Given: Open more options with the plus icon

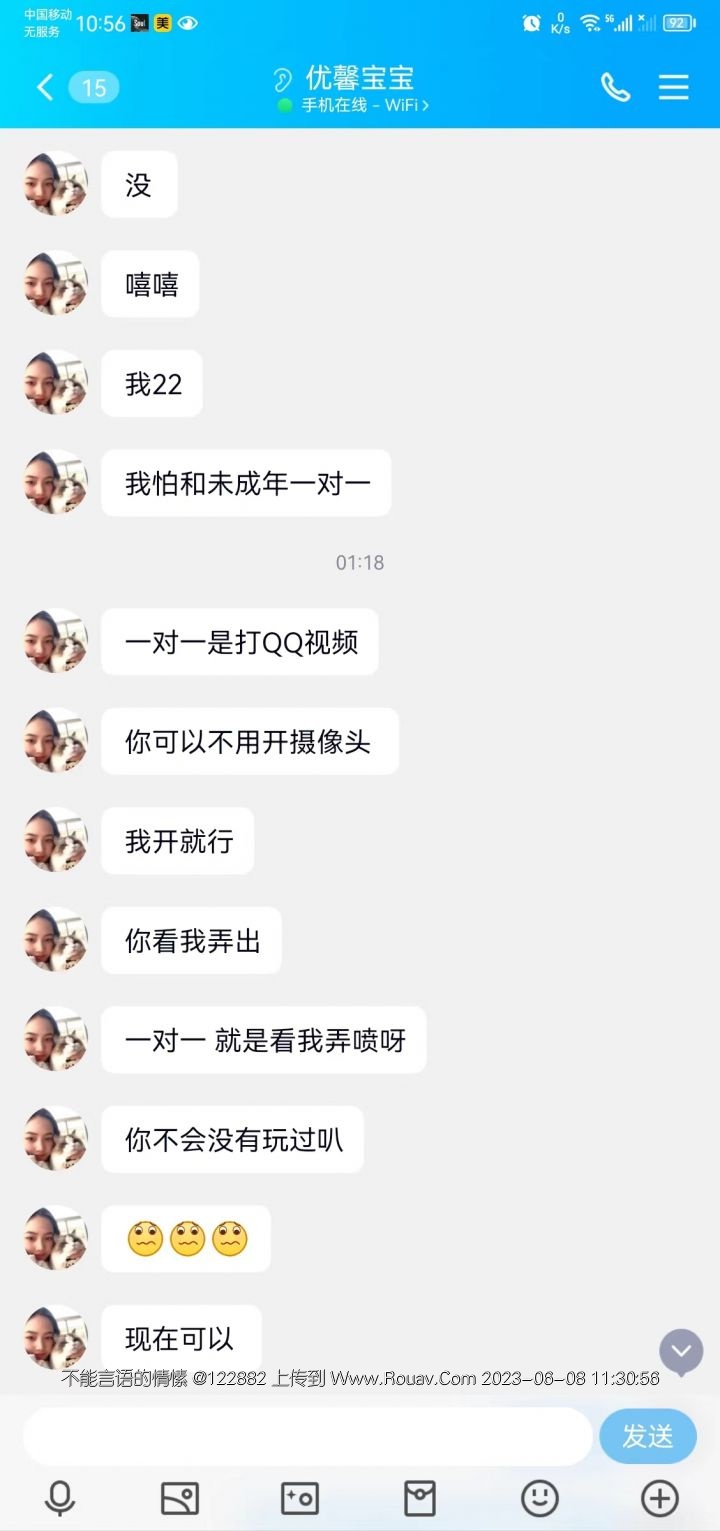Looking at the screenshot, I should point(659,1498).
